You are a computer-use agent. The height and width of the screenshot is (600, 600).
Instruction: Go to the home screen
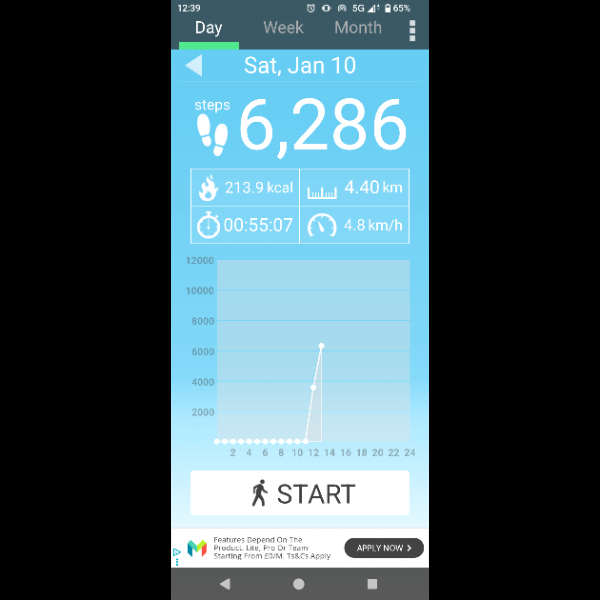pyautogui.click(x=299, y=584)
